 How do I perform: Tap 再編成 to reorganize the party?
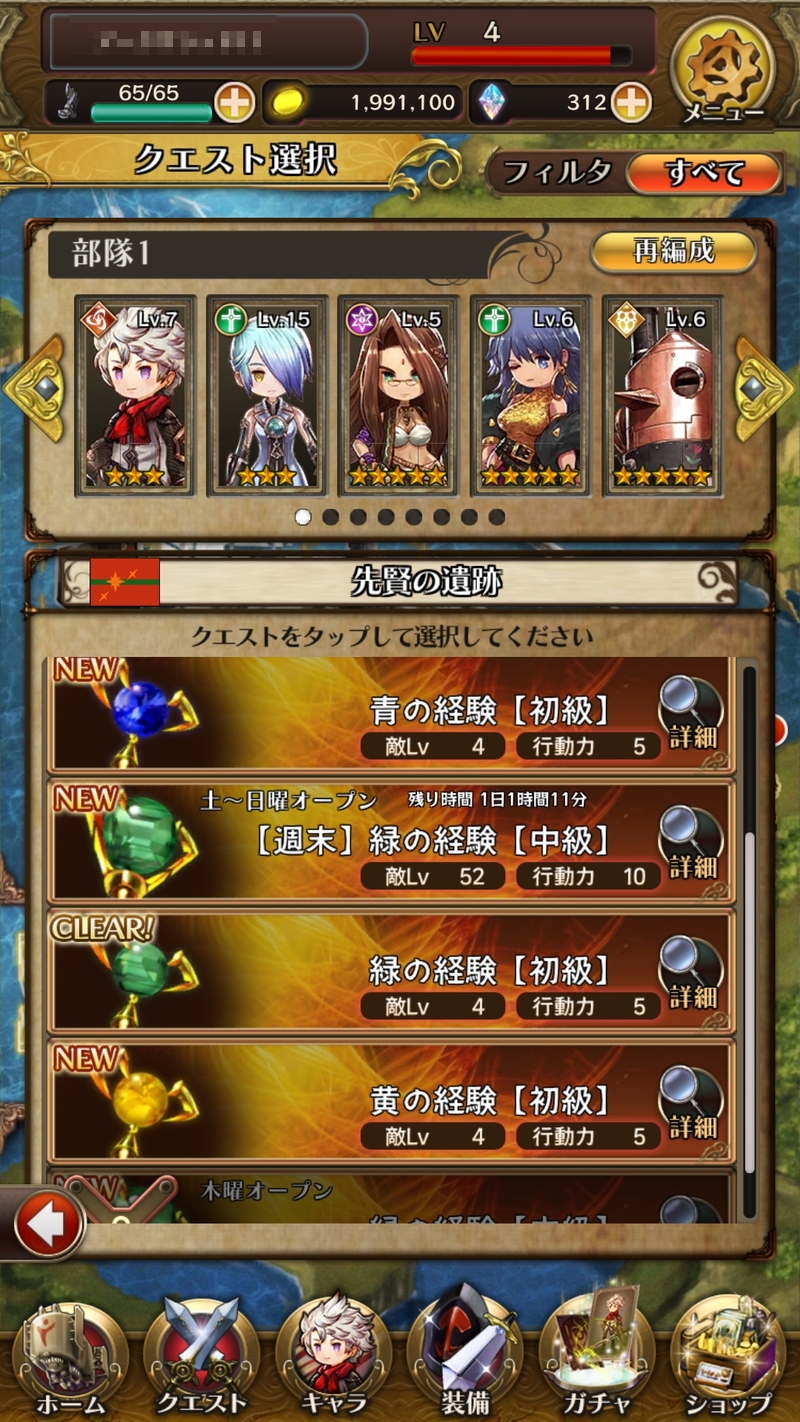point(673,252)
